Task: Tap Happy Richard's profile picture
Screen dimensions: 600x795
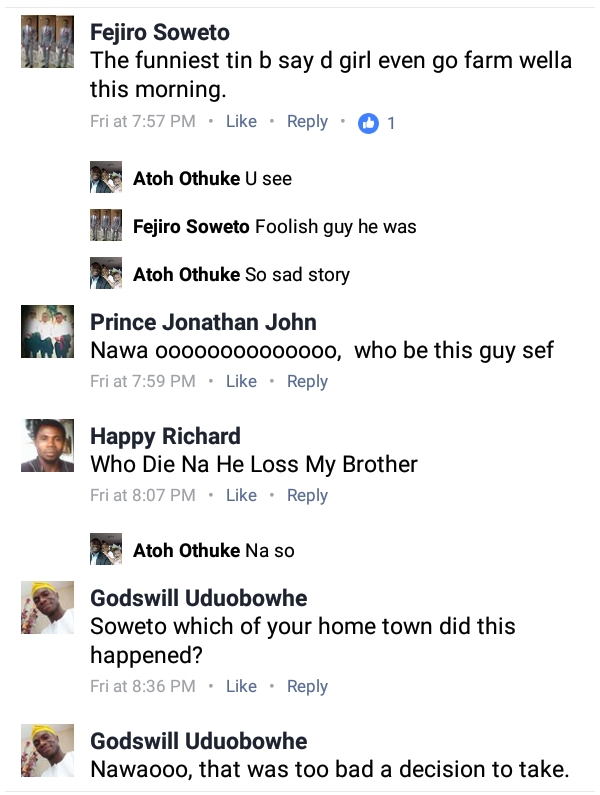Action: [x=47, y=445]
